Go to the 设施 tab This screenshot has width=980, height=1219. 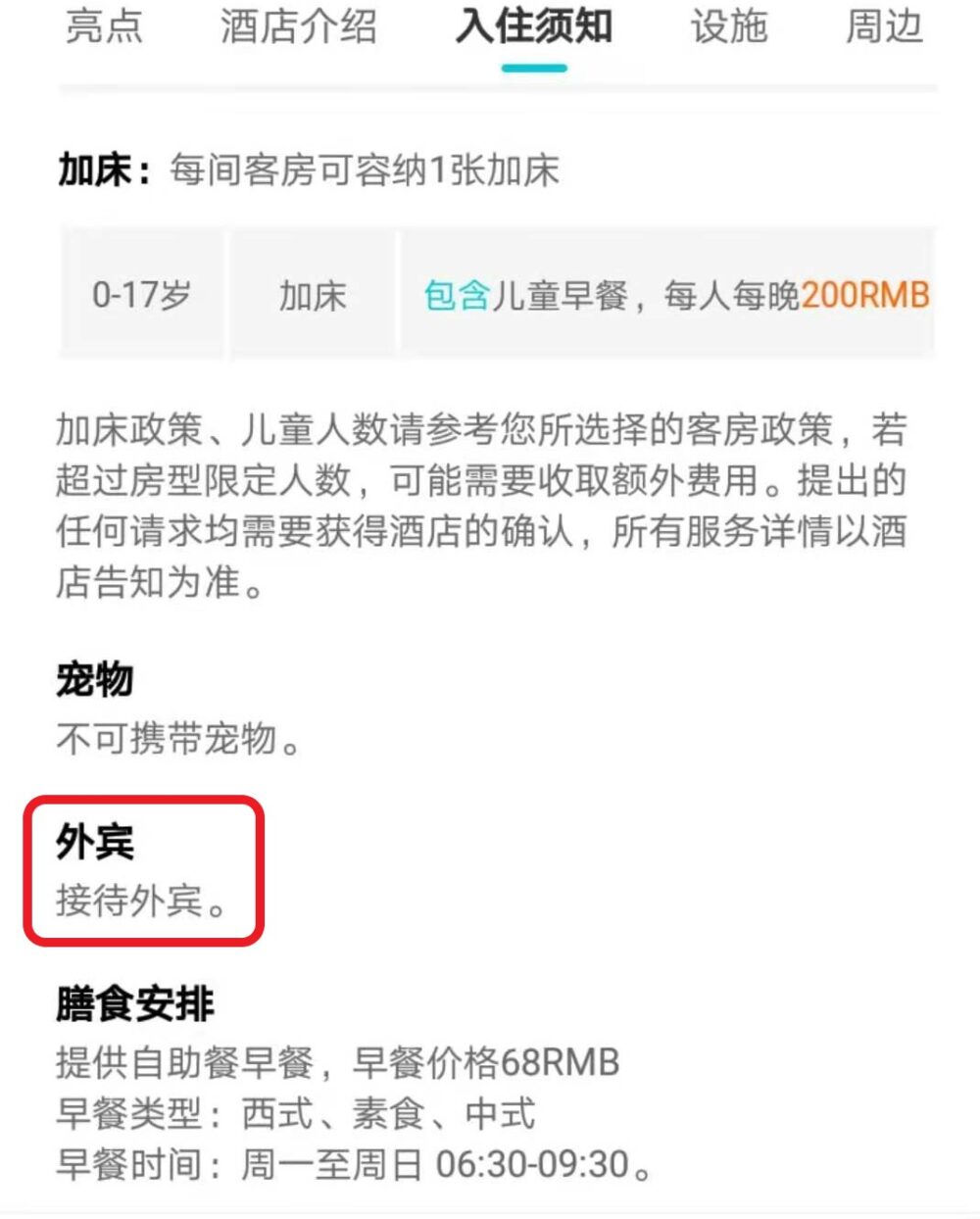click(729, 26)
